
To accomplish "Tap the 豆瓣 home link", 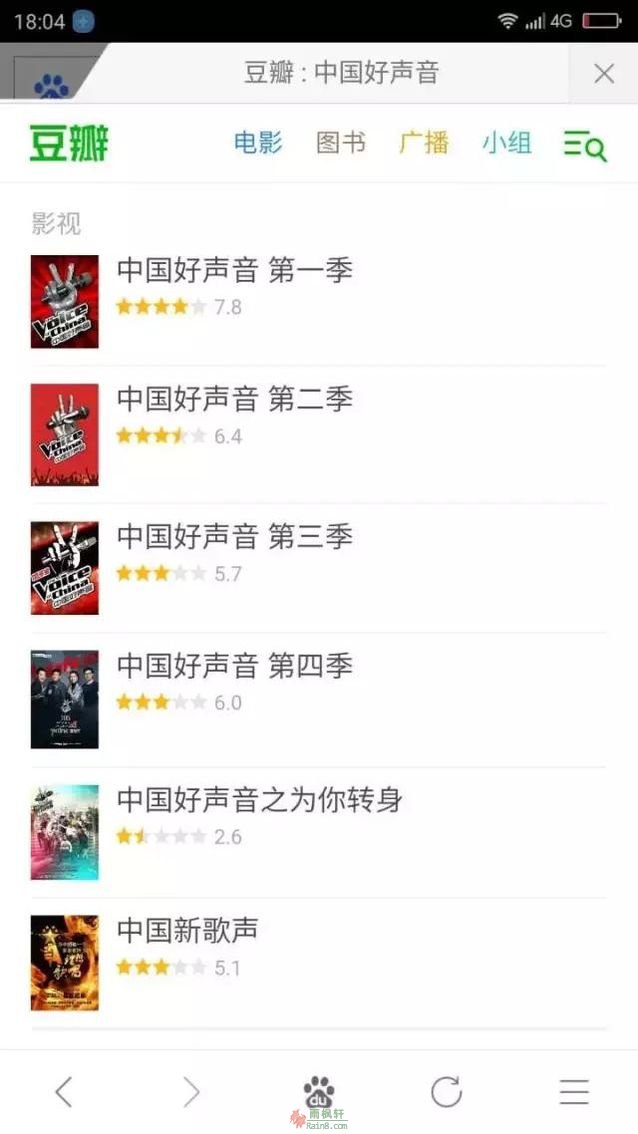I will pos(69,144).
